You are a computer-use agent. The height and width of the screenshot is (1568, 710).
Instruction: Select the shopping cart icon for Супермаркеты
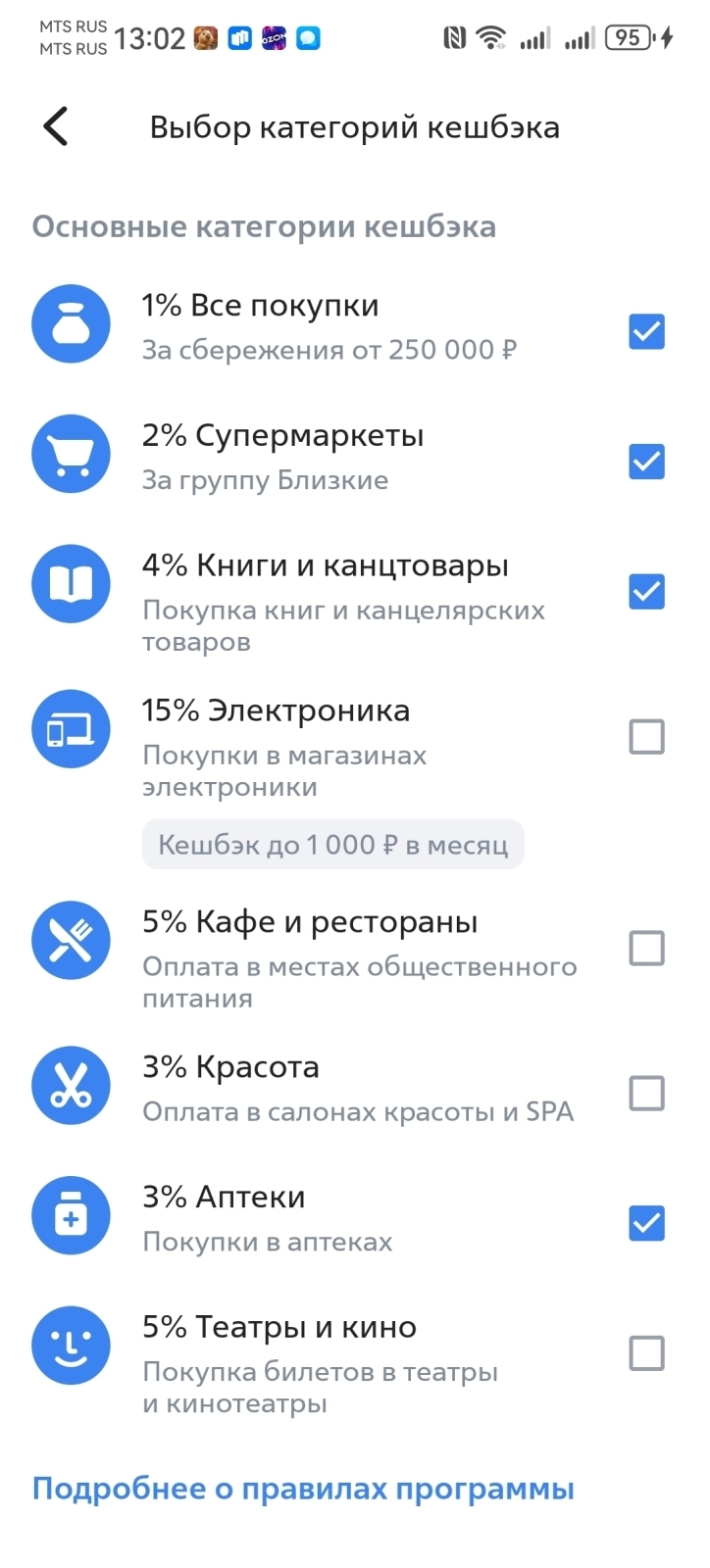[x=71, y=454]
